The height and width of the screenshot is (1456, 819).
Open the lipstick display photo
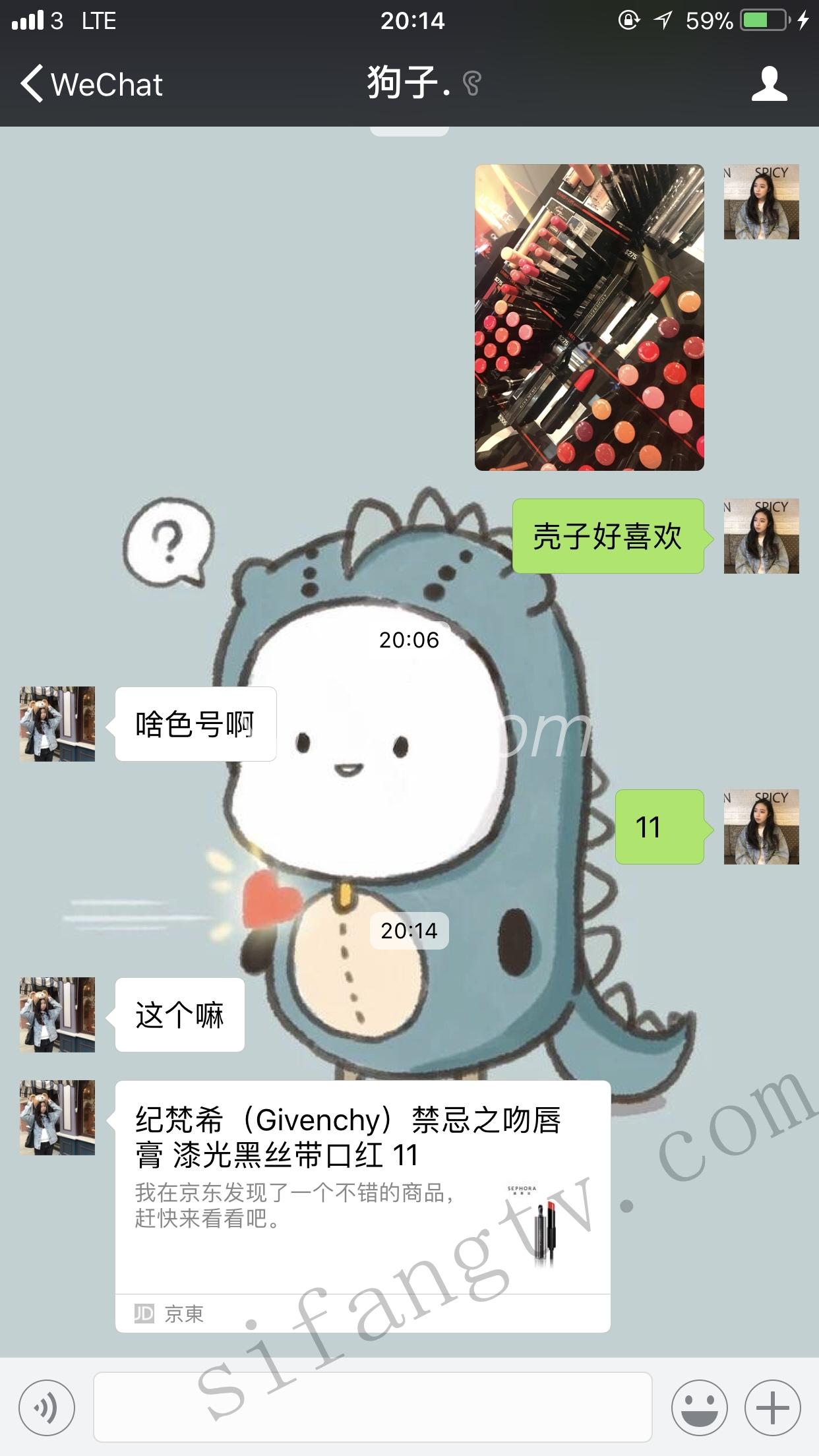click(589, 317)
